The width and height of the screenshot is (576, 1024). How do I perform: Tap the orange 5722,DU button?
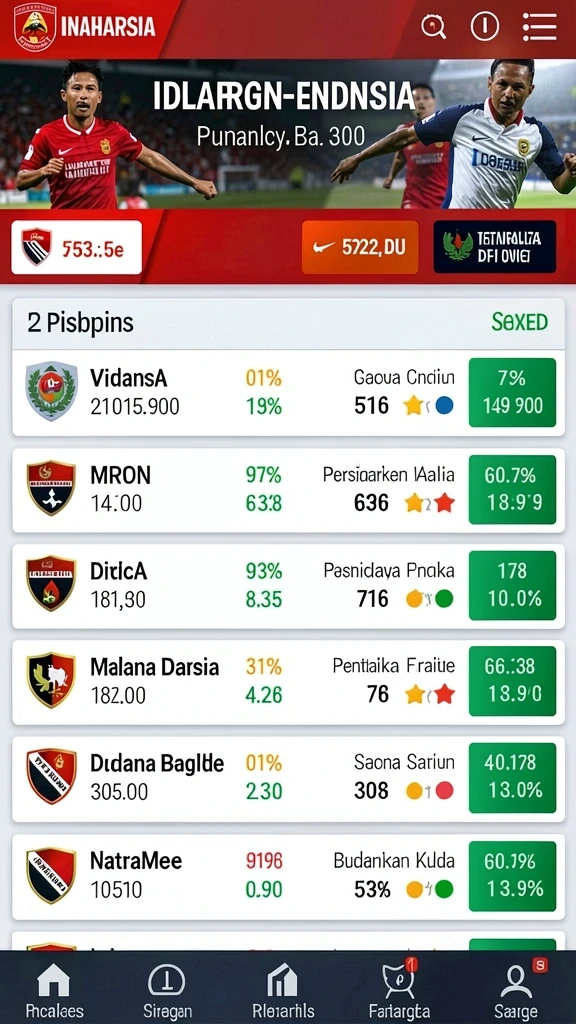(x=360, y=248)
